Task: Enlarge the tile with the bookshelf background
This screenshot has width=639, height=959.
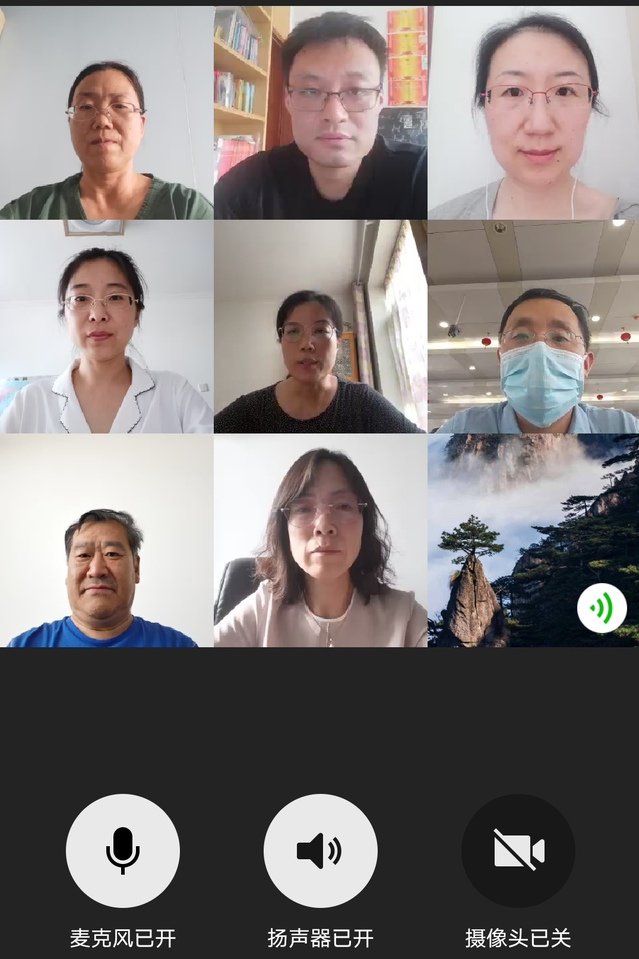Action: 320,112
